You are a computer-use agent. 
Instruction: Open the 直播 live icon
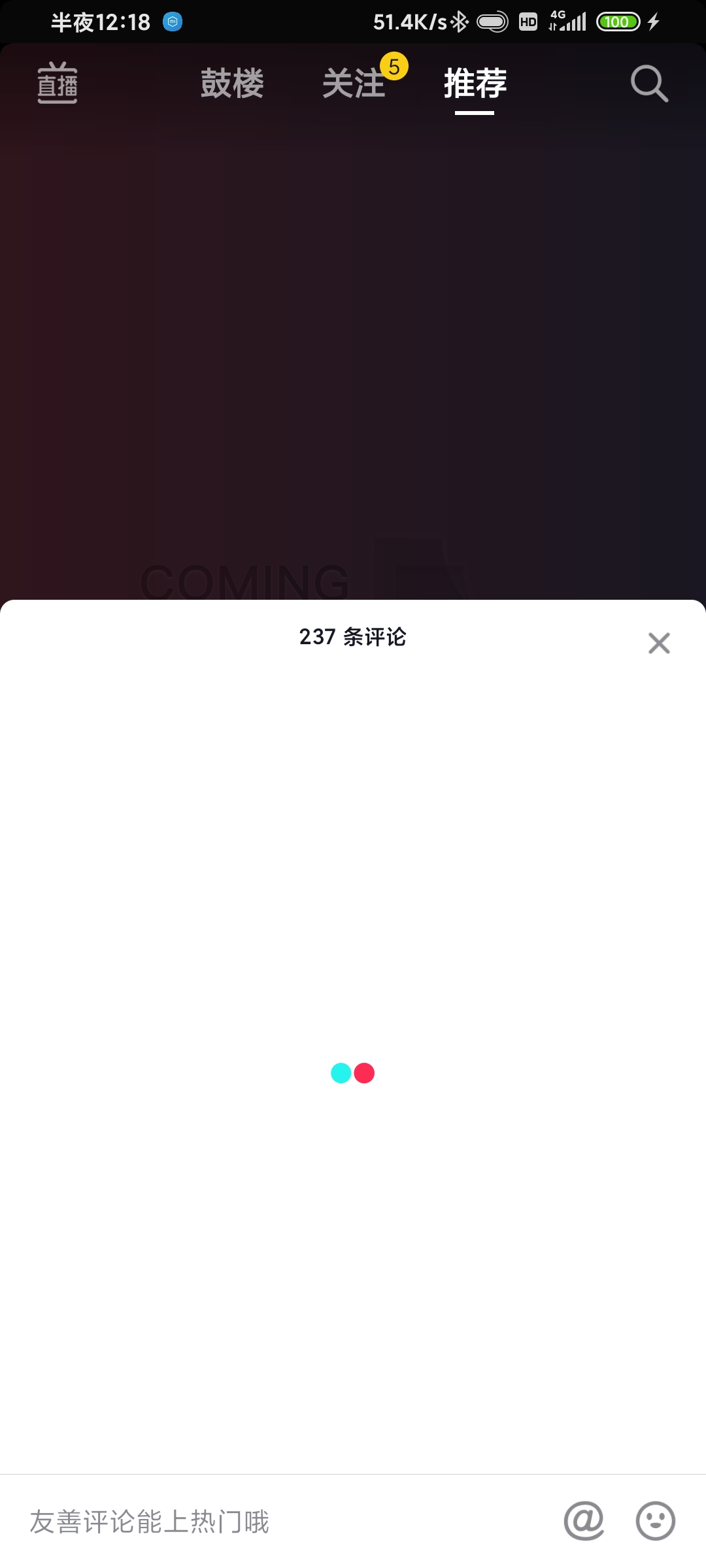point(58,83)
